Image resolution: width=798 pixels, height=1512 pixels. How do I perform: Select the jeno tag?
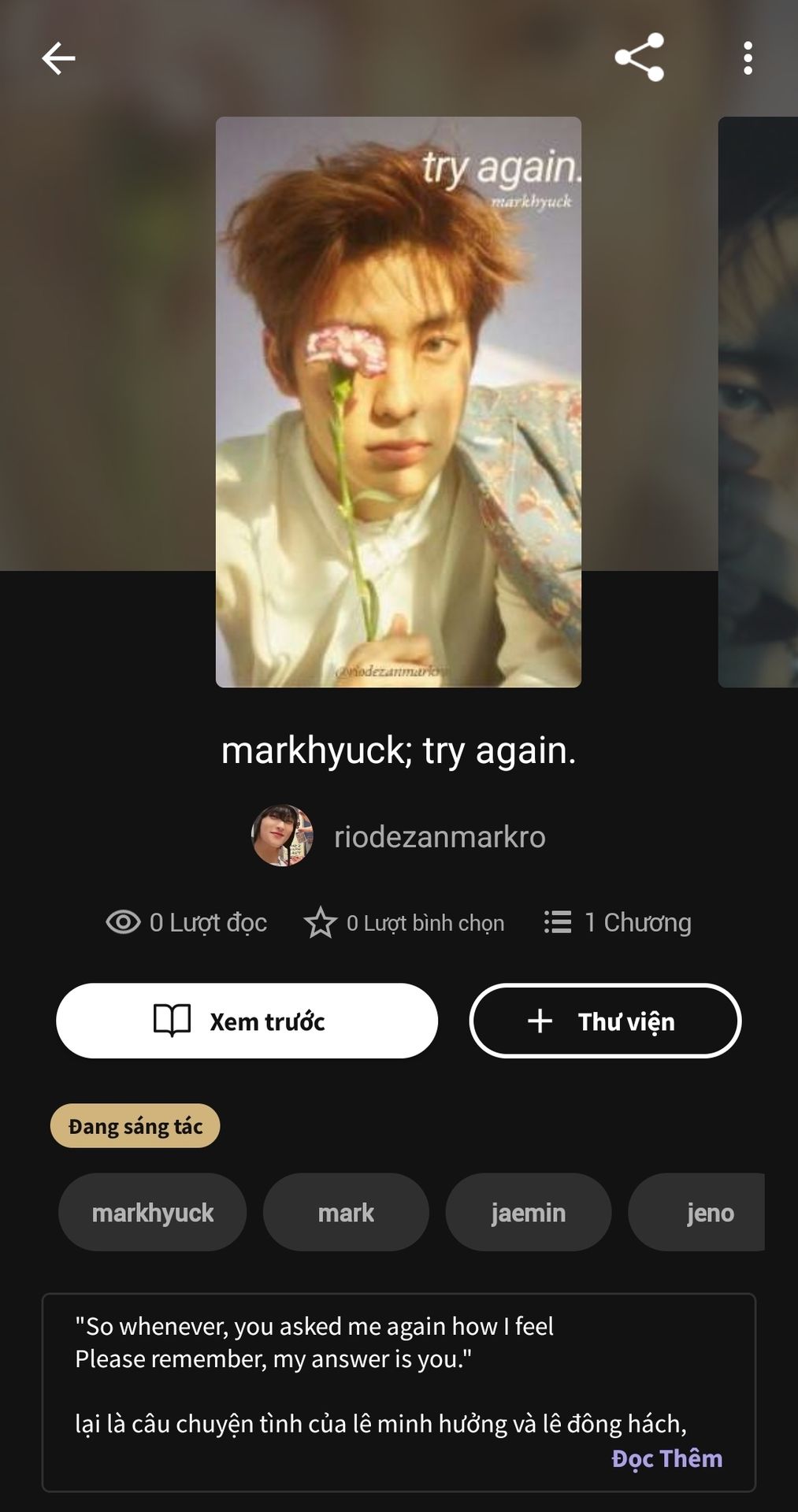click(x=697, y=1212)
